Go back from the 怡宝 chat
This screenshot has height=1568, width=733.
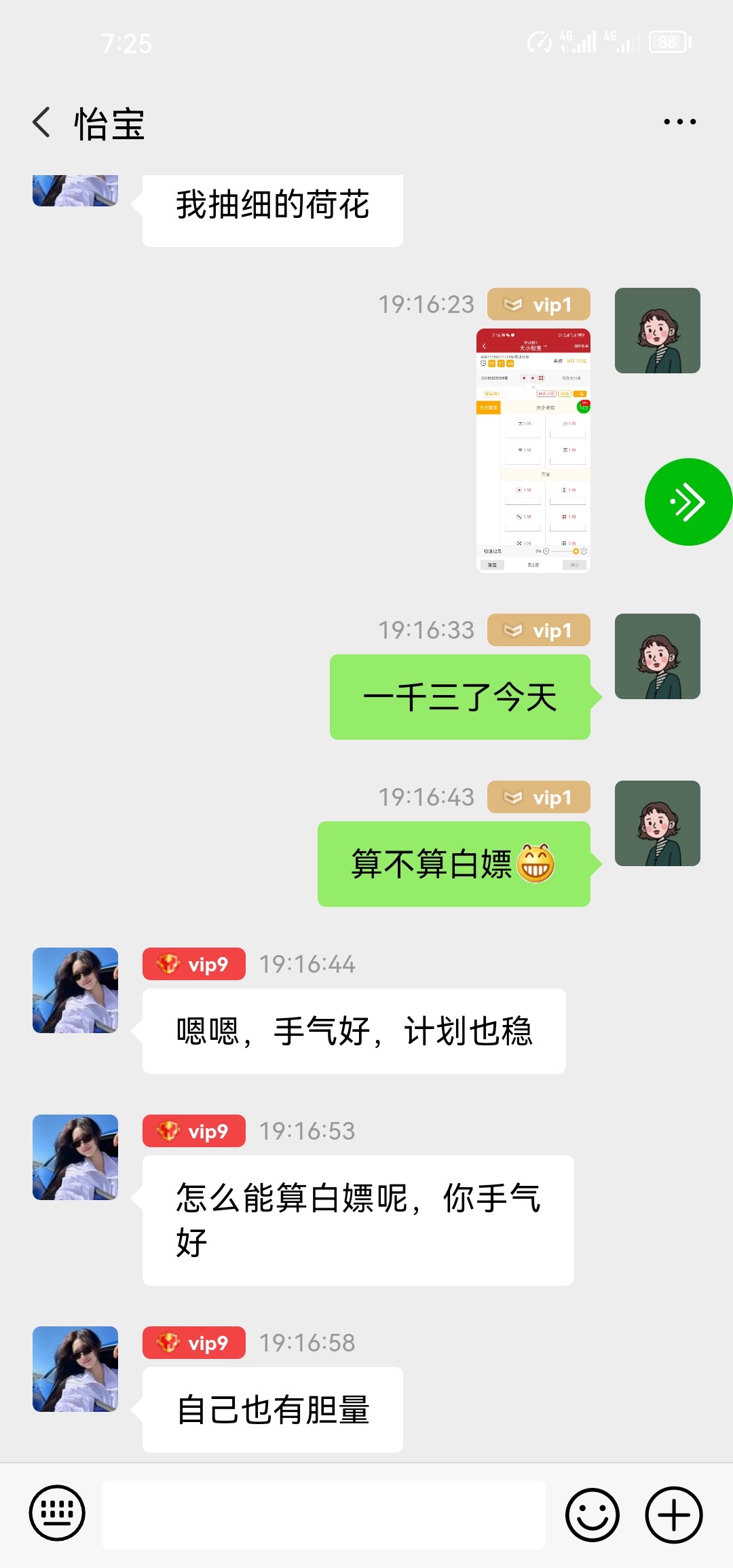tap(42, 123)
